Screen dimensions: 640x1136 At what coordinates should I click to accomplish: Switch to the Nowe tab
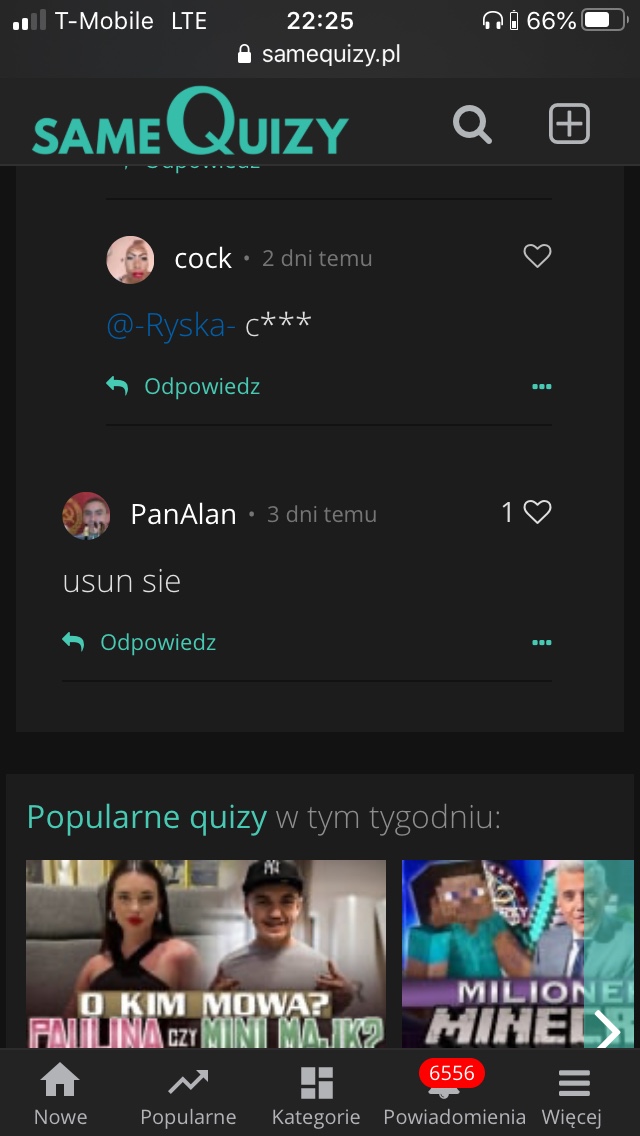[x=61, y=1095]
